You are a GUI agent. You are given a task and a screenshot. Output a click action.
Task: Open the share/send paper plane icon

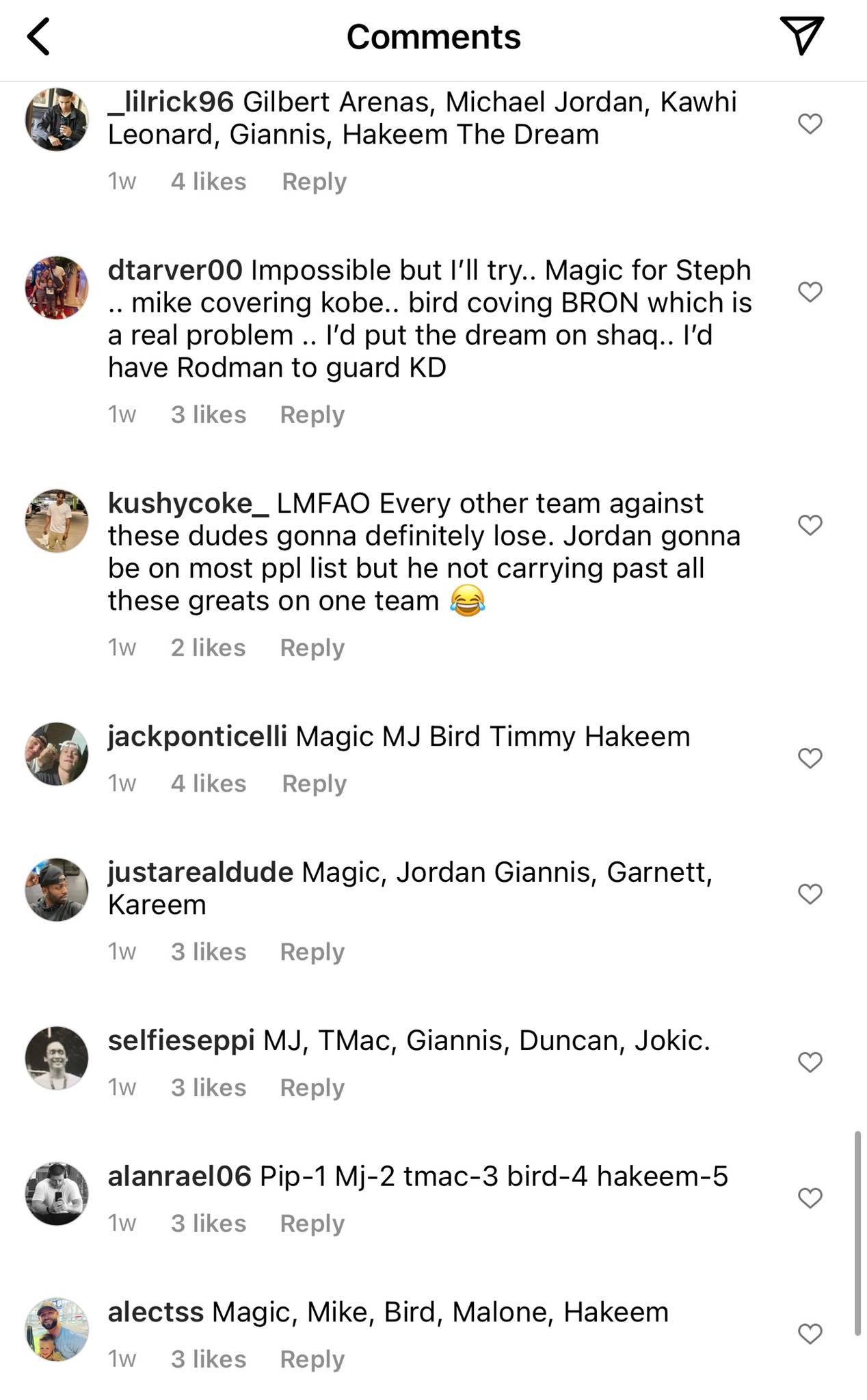801,36
